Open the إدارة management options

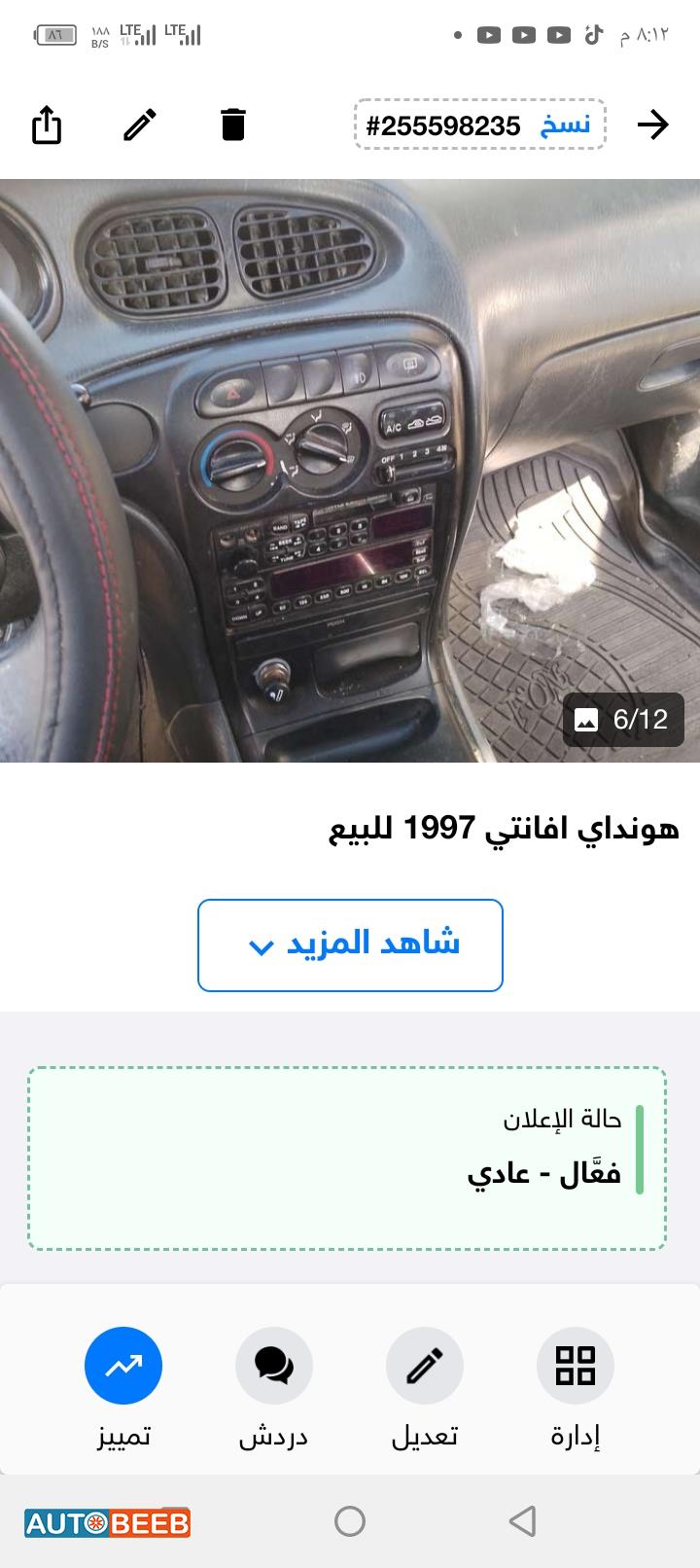point(576,1367)
